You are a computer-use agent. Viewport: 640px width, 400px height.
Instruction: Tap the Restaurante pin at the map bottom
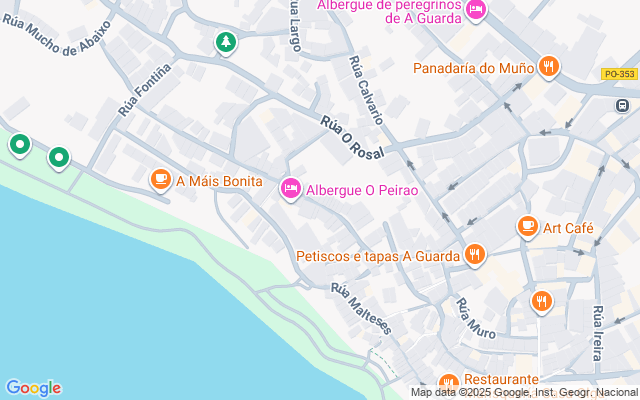tap(448, 382)
